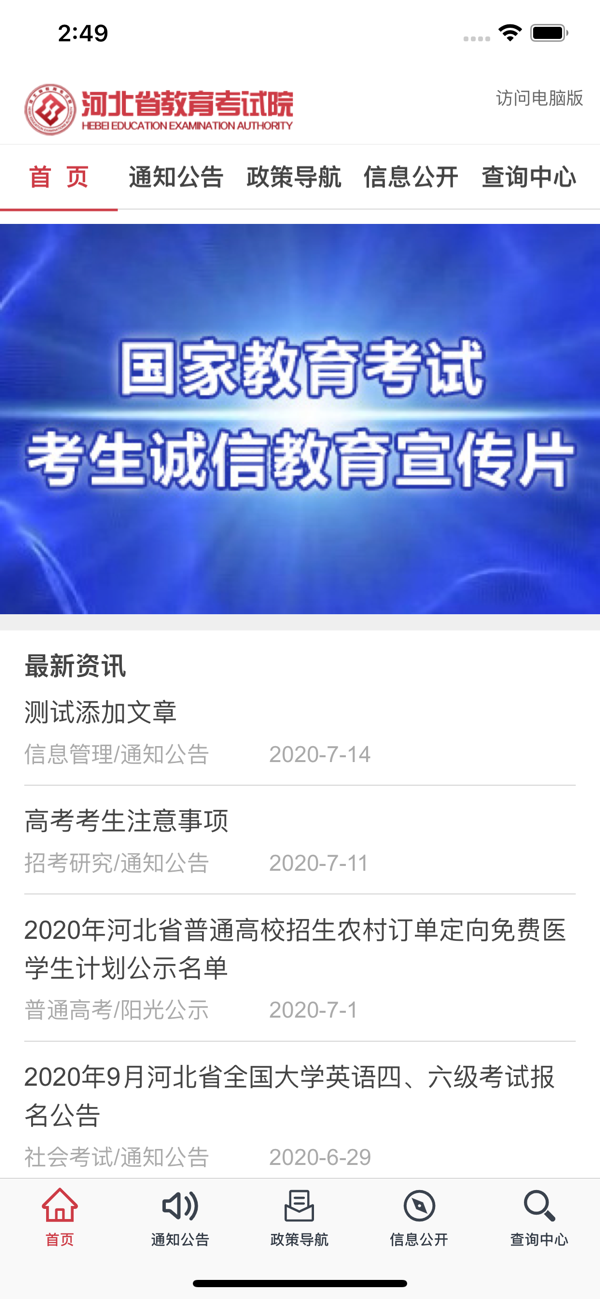600x1299 pixels.
Task: Read 高考考生注意事项 article
Action: tap(127, 821)
